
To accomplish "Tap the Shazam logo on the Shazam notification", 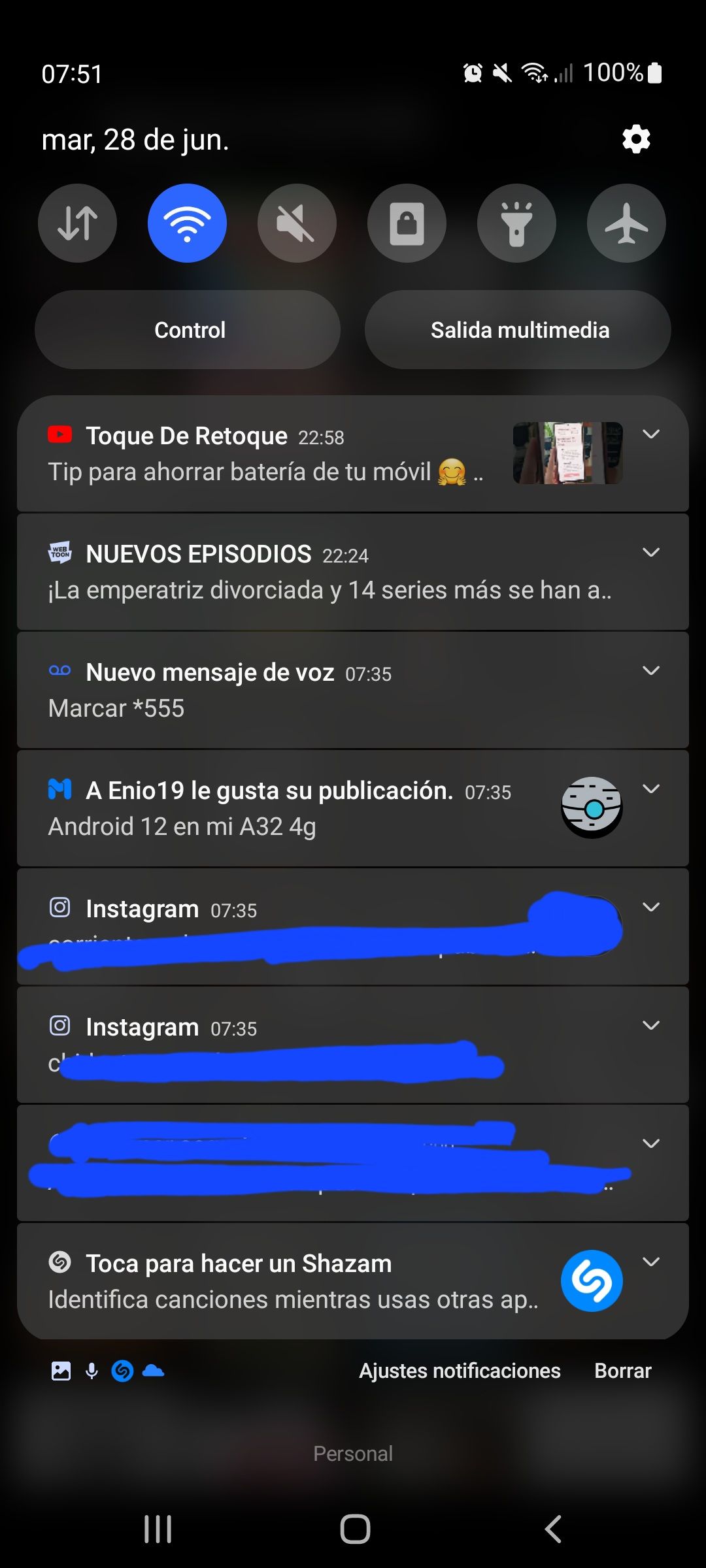I will click(x=594, y=1281).
